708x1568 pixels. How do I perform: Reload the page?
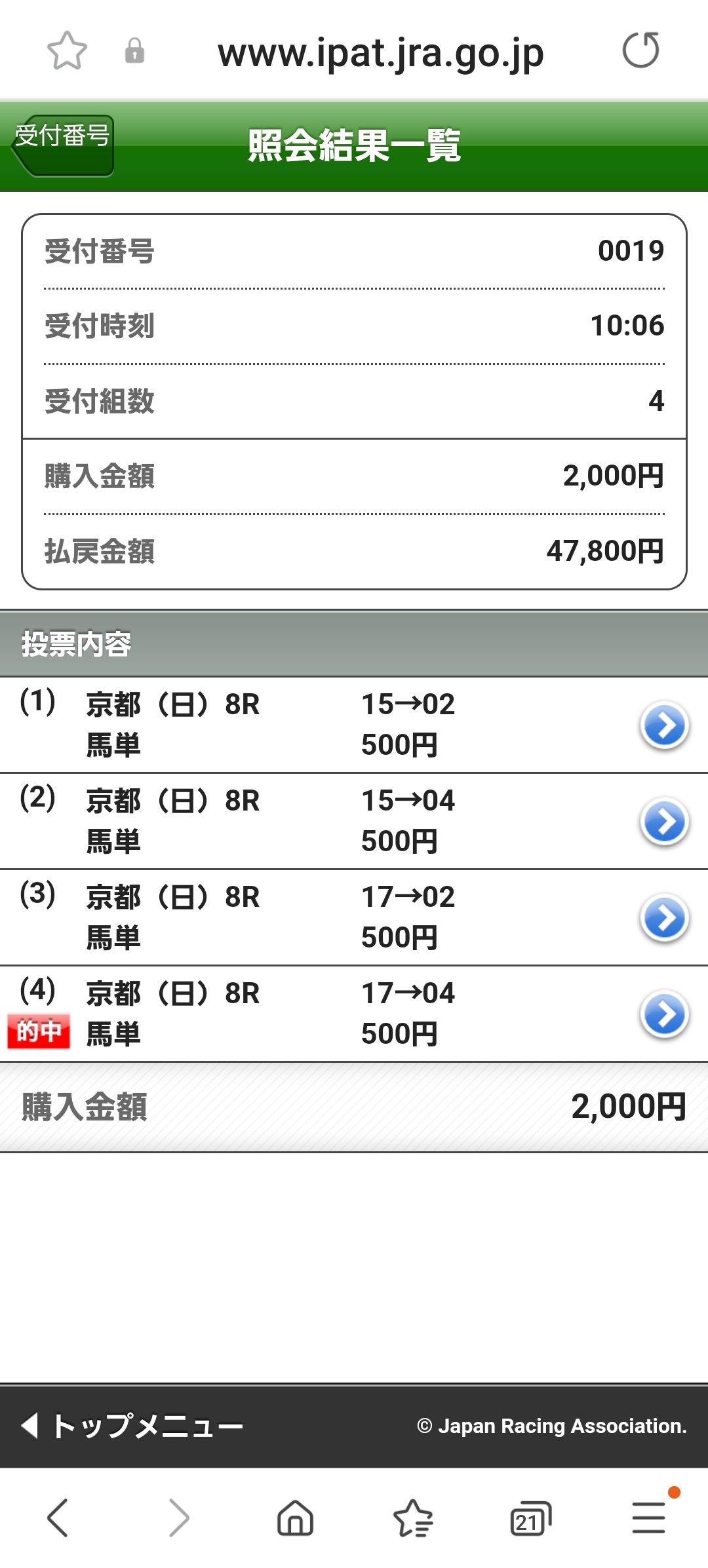(640, 50)
